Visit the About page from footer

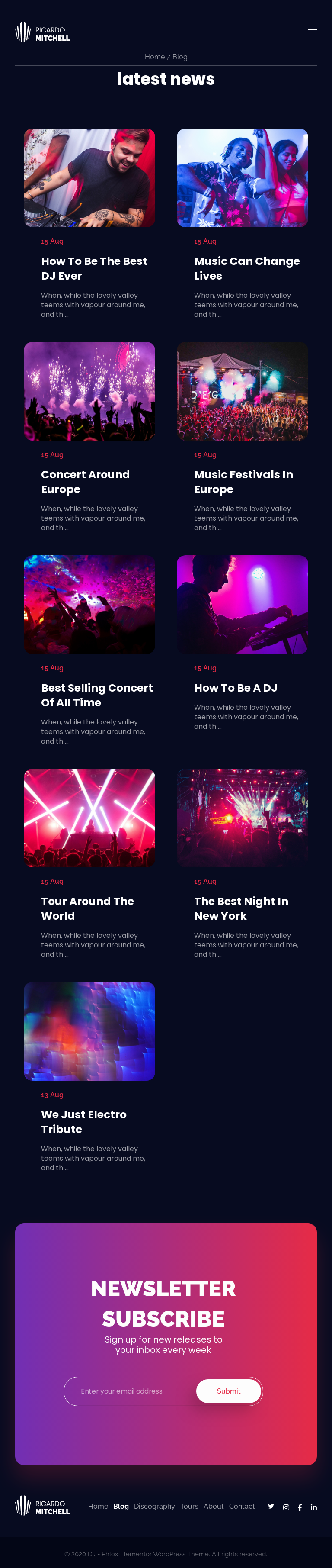tap(214, 1506)
